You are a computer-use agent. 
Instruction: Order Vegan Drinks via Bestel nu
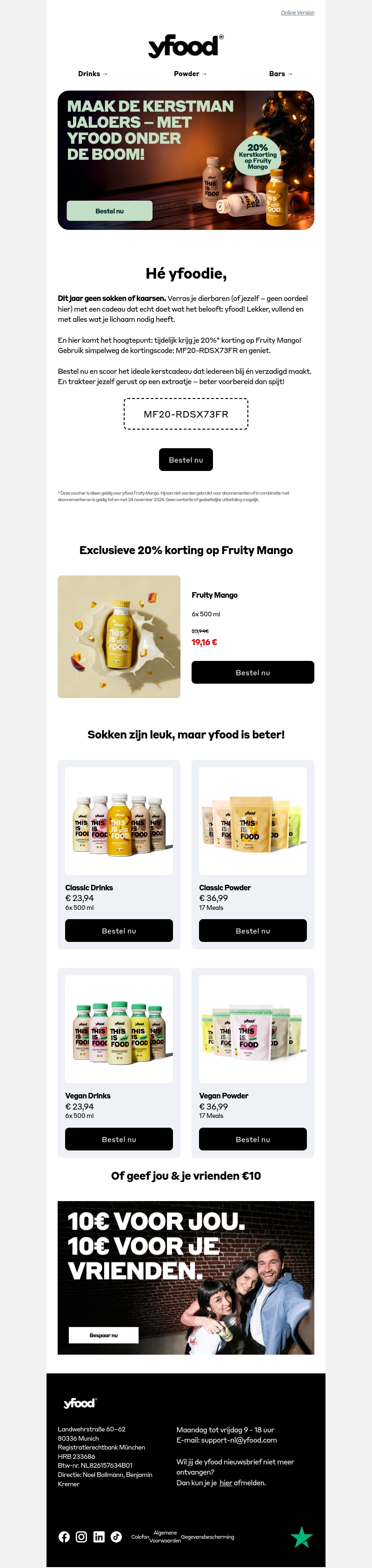(119, 1138)
